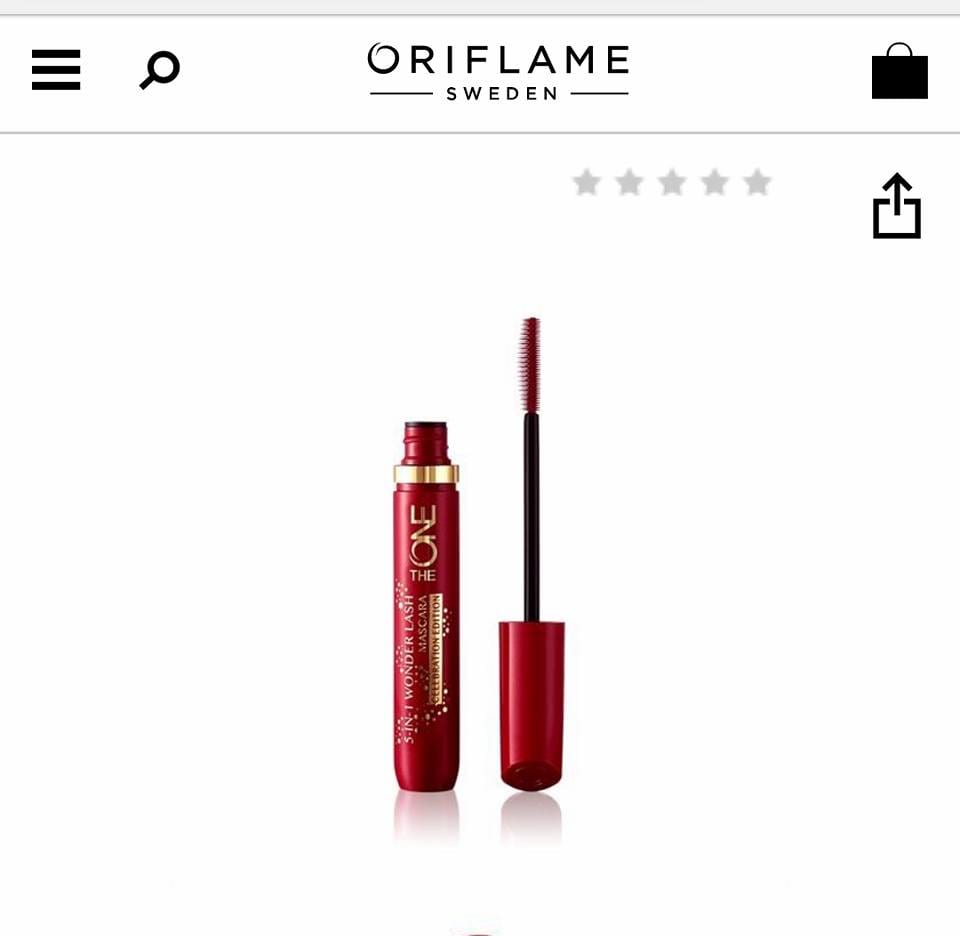
Task: Share this mascara product
Action: (896, 207)
